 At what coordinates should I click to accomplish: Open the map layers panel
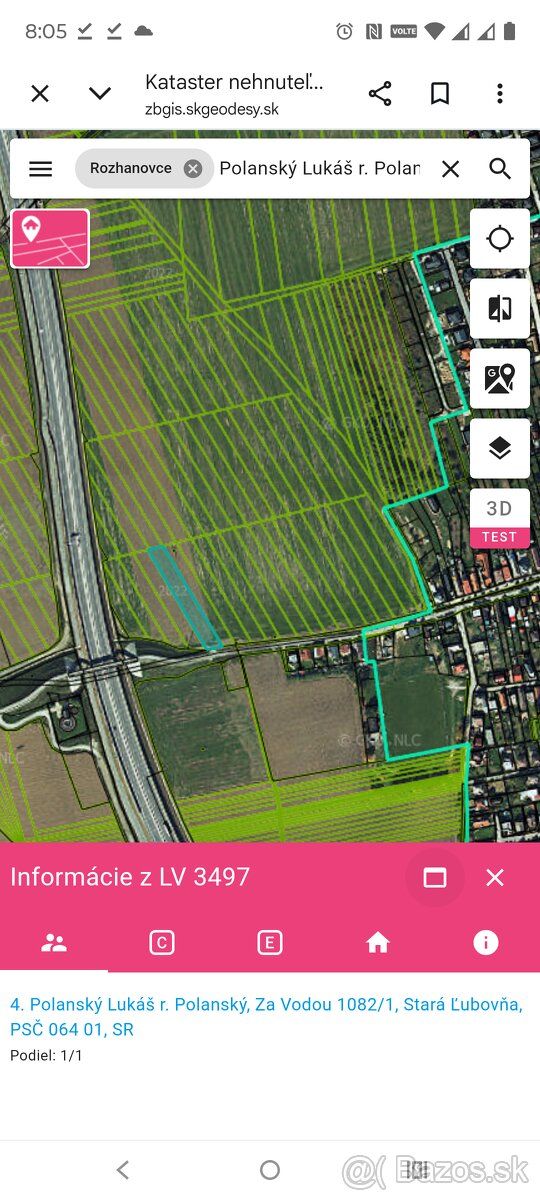click(x=500, y=449)
